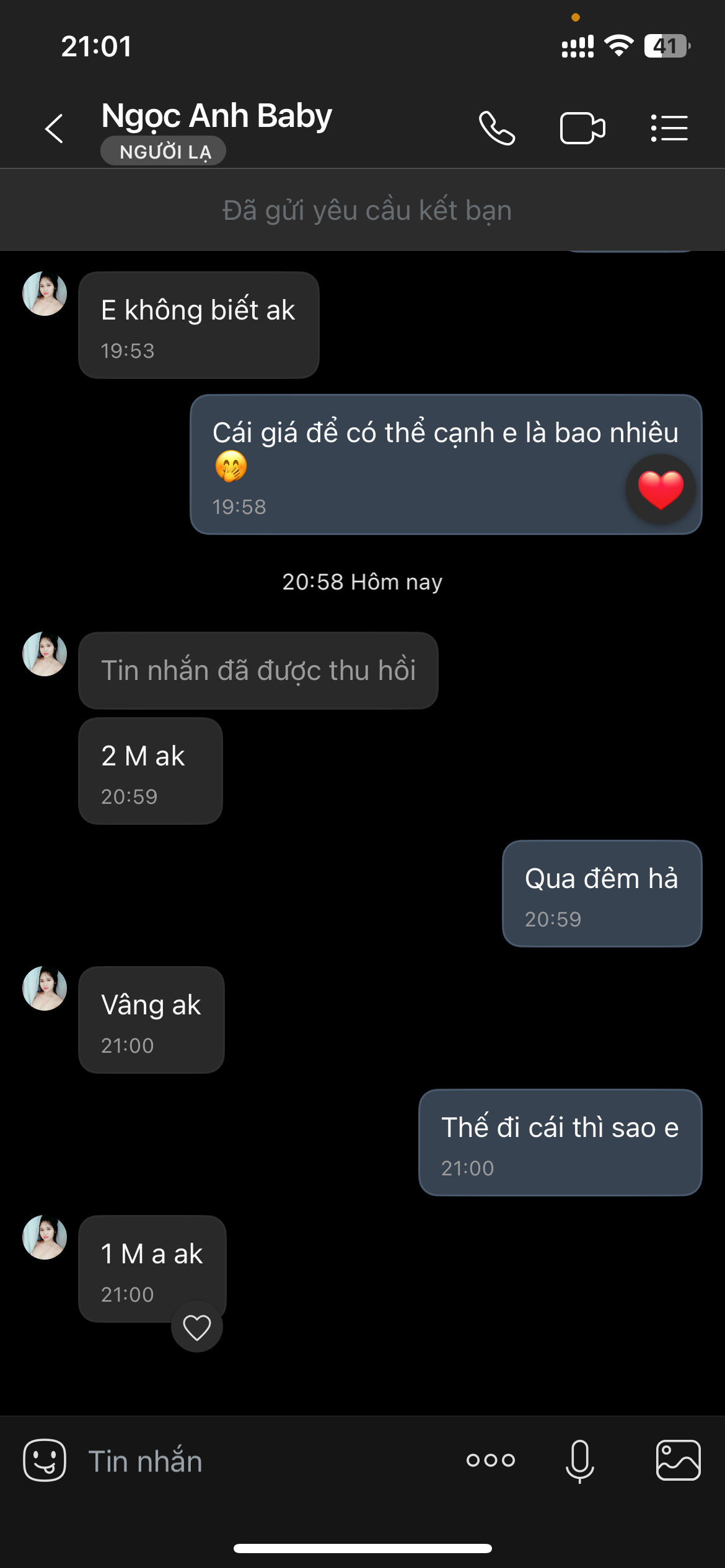Open the photo gallery picker
The image size is (725, 1568).
(679, 1460)
